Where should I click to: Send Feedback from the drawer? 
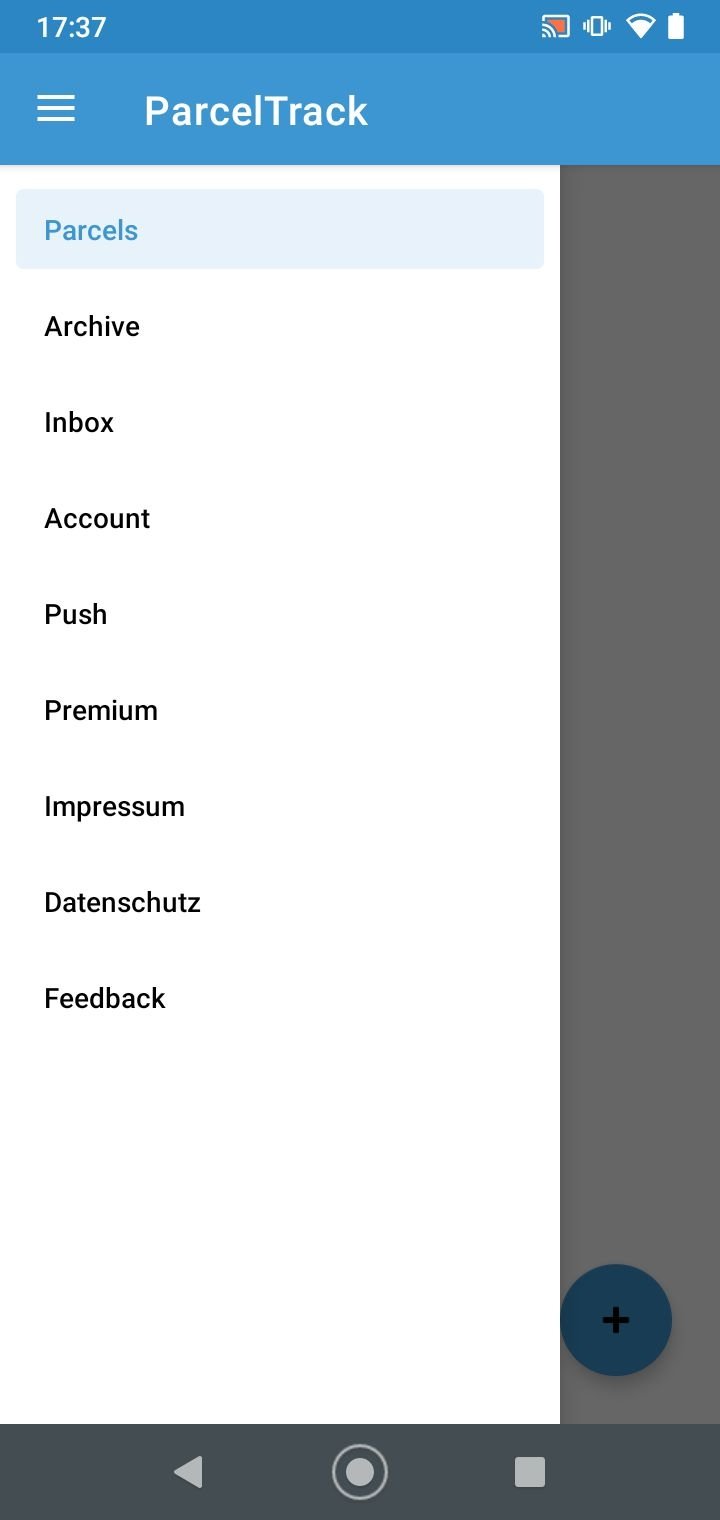[x=280, y=998]
